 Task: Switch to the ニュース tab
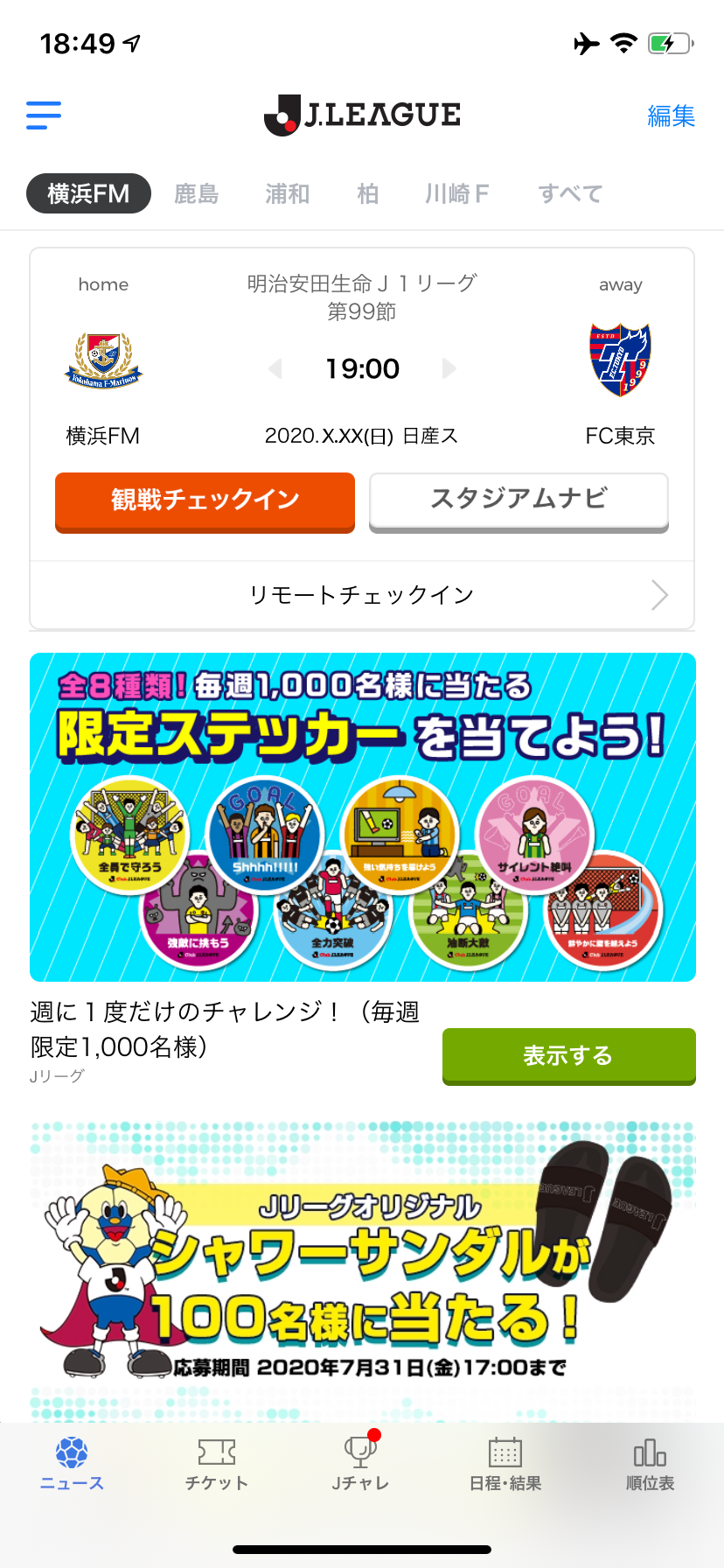coord(72,1464)
